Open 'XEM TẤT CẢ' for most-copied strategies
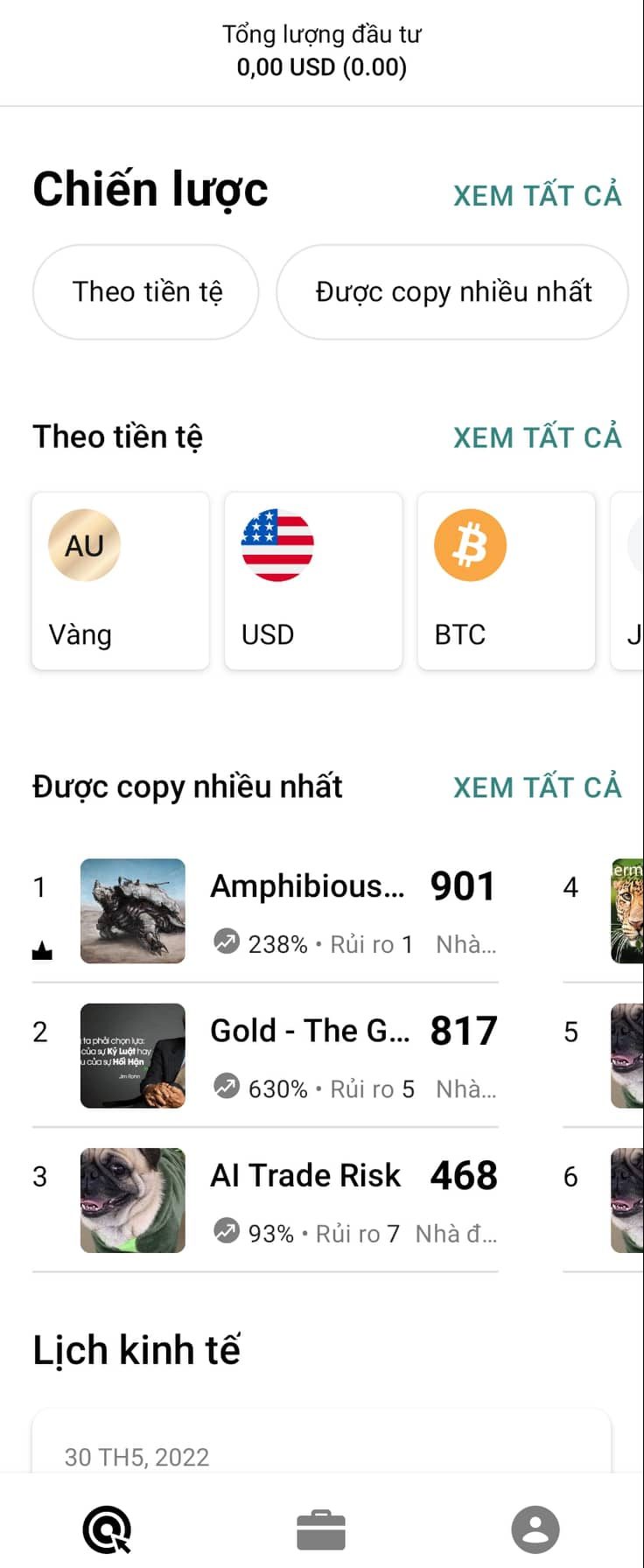 point(537,787)
